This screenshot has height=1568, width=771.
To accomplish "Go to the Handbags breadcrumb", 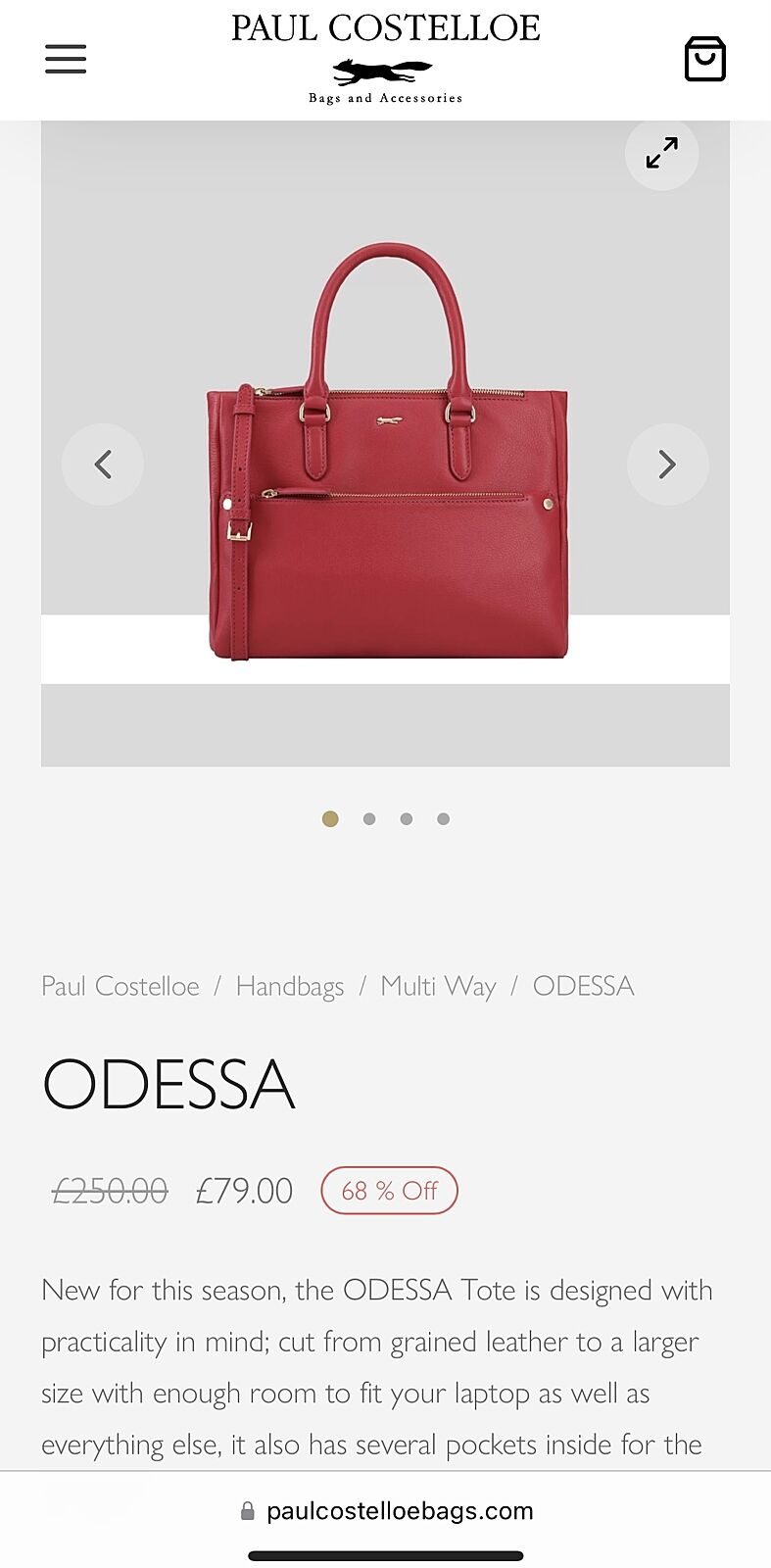I will pos(290,986).
